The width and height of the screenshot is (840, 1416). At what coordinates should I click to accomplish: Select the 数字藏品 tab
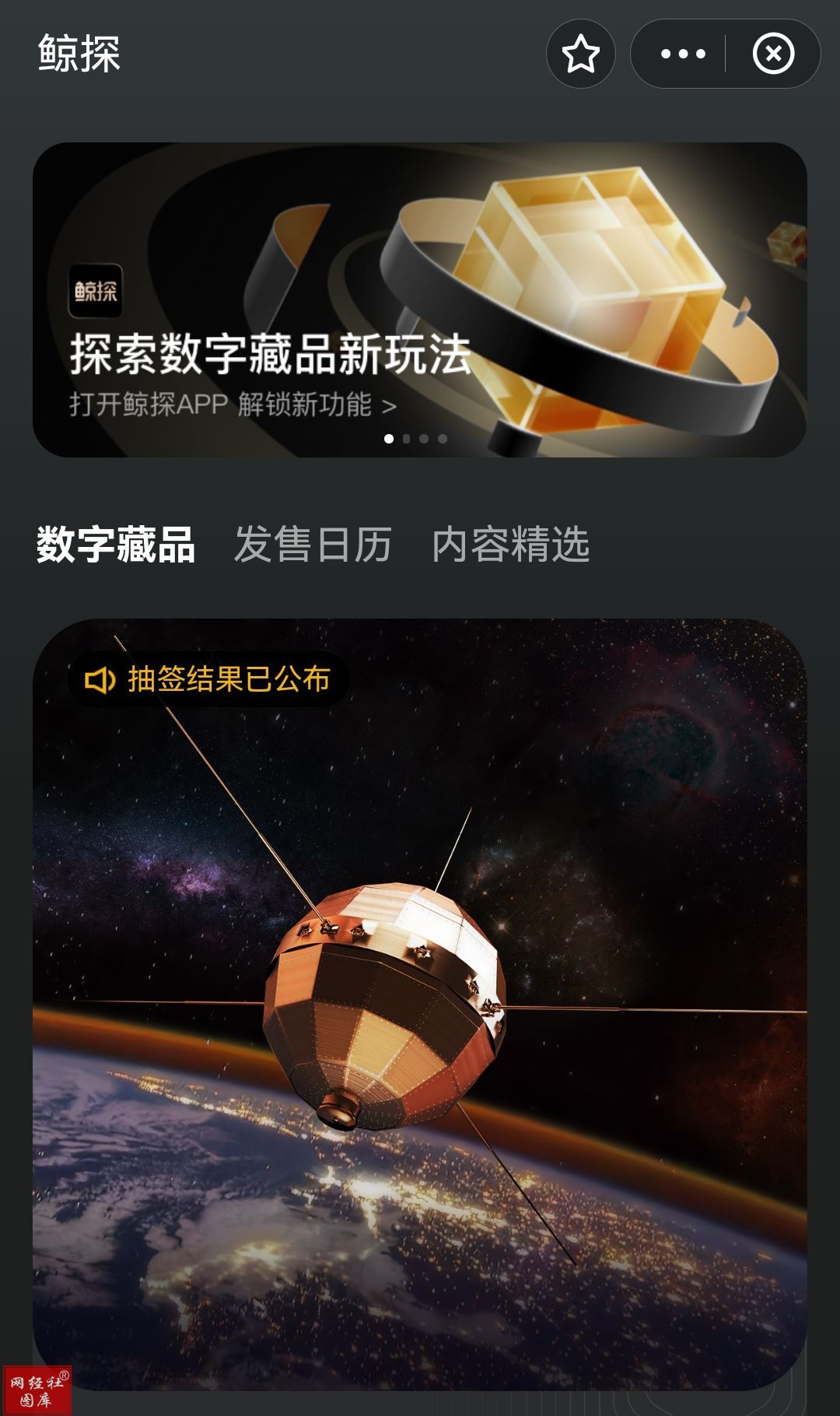click(116, 544)
